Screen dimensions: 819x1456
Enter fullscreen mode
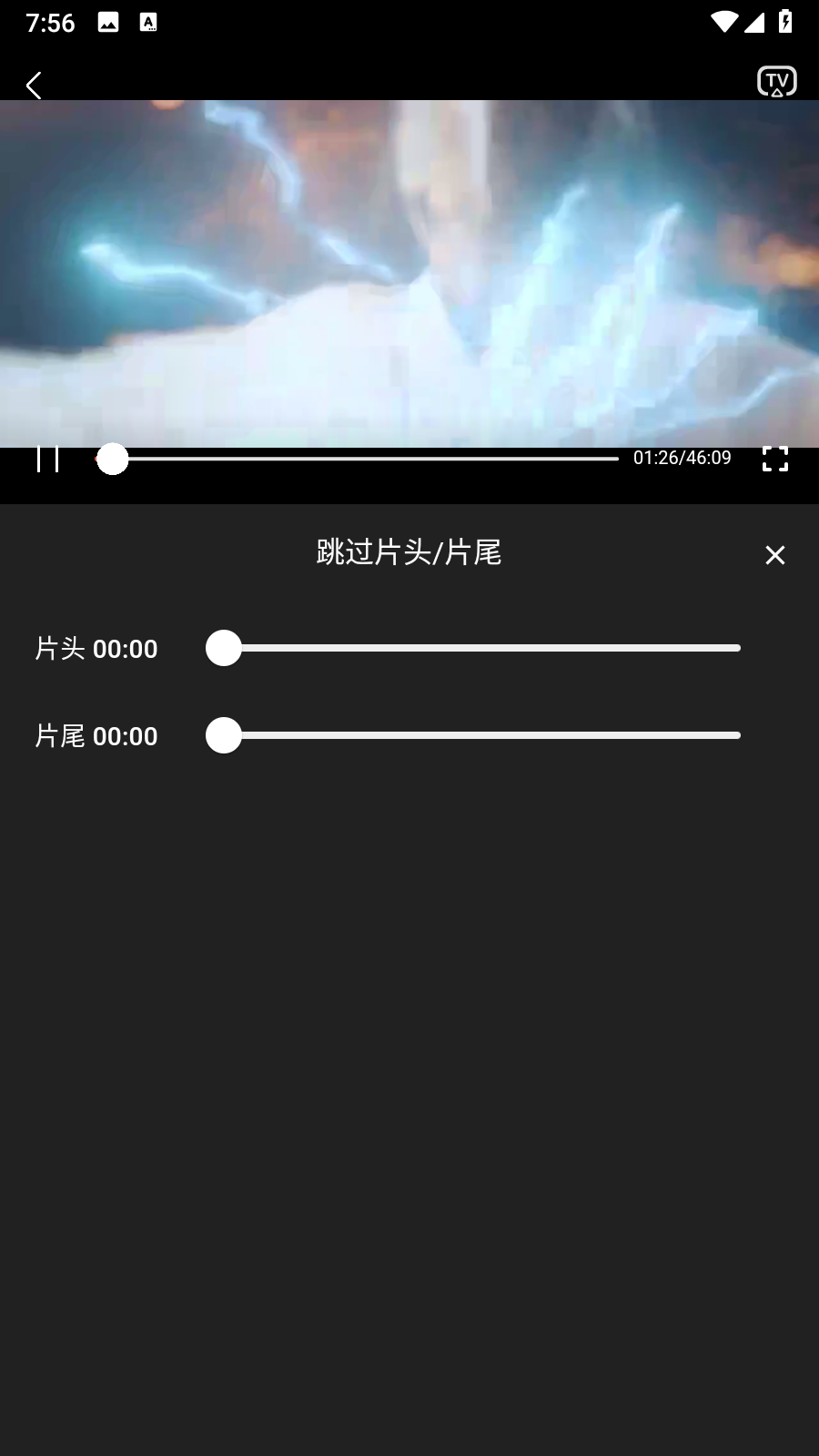tap(774, 459)
